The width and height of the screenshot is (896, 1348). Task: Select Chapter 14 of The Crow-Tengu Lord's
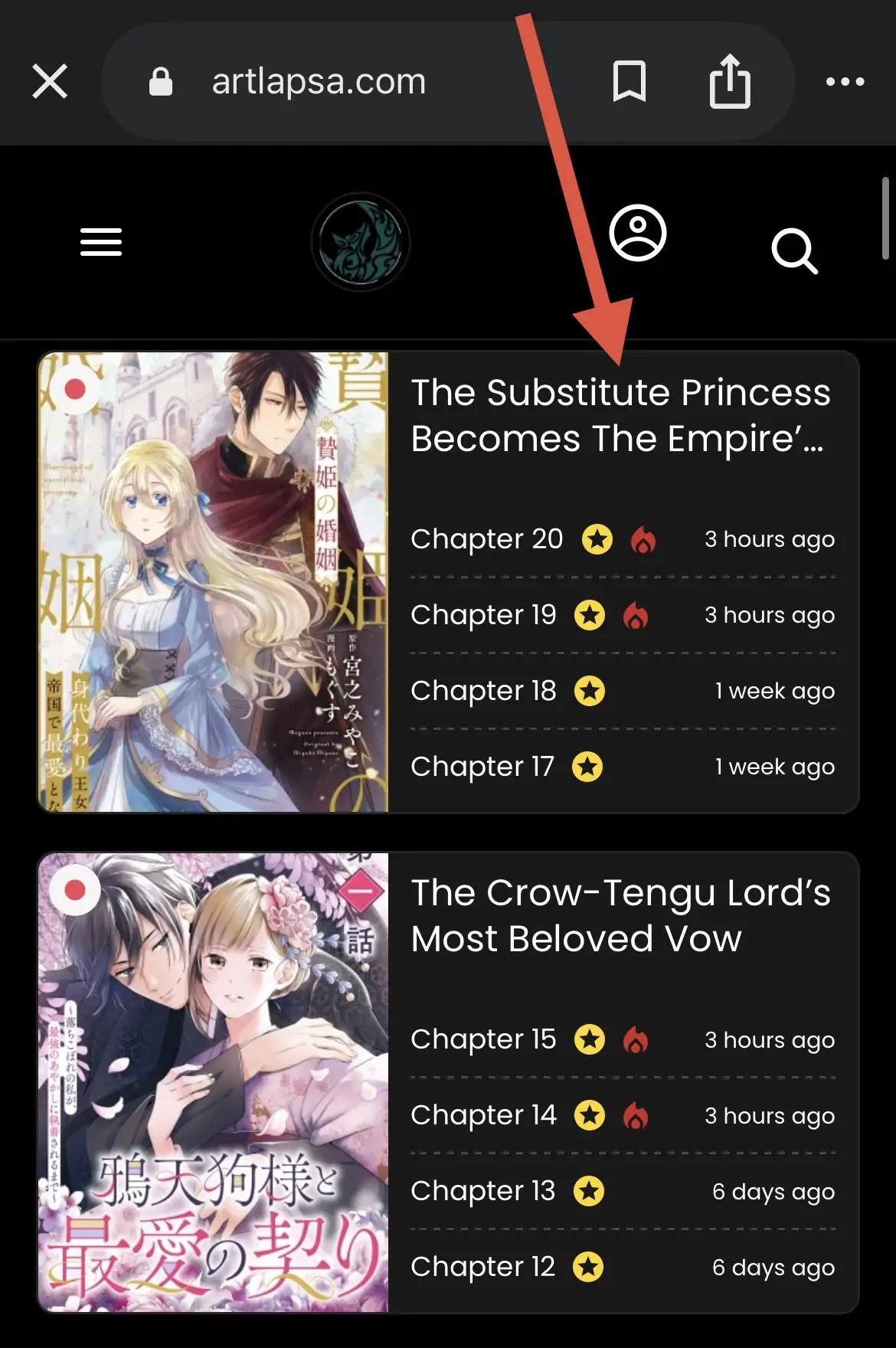(483, 1115)
